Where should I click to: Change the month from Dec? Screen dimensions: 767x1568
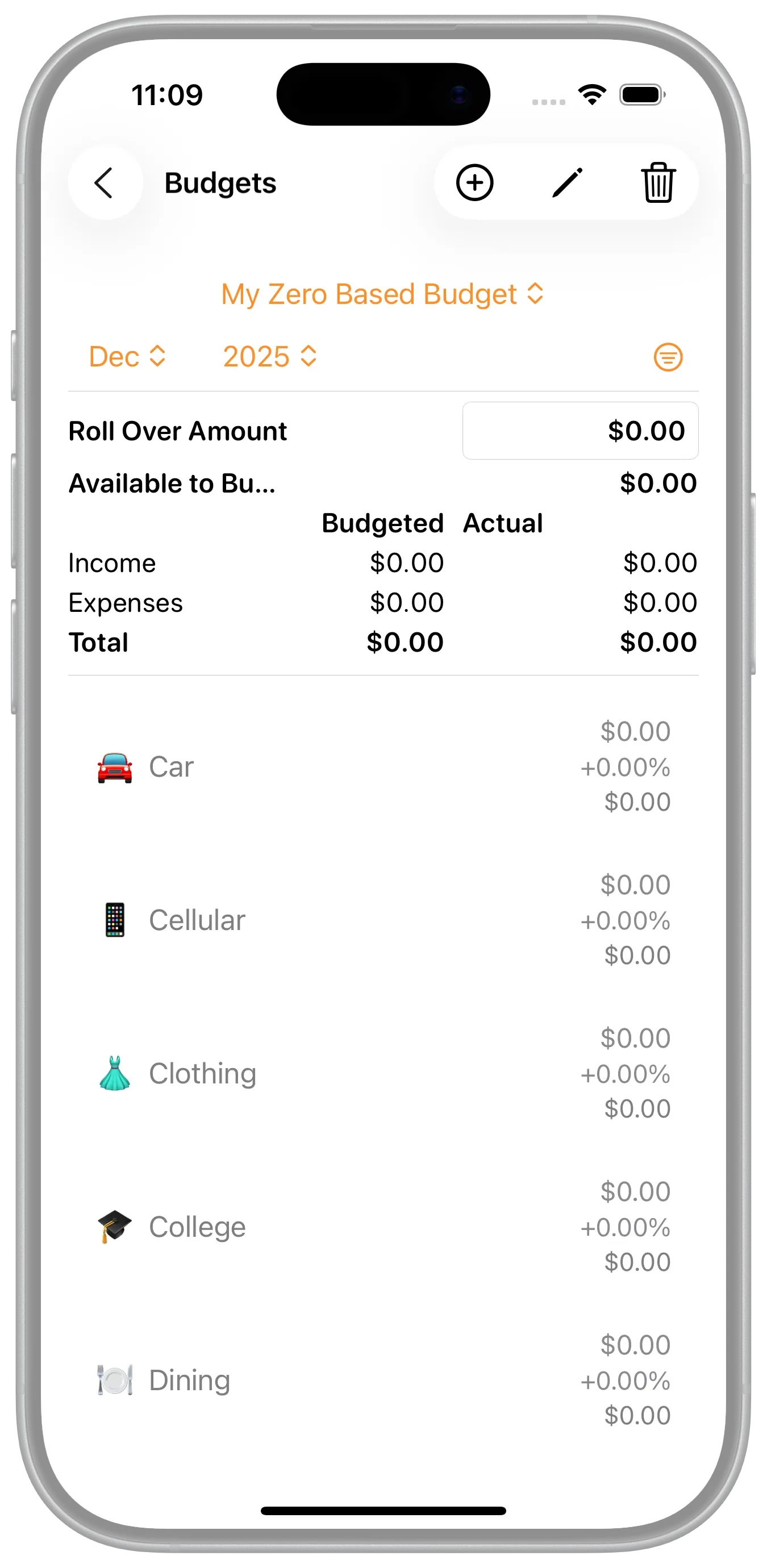point(127,357)
